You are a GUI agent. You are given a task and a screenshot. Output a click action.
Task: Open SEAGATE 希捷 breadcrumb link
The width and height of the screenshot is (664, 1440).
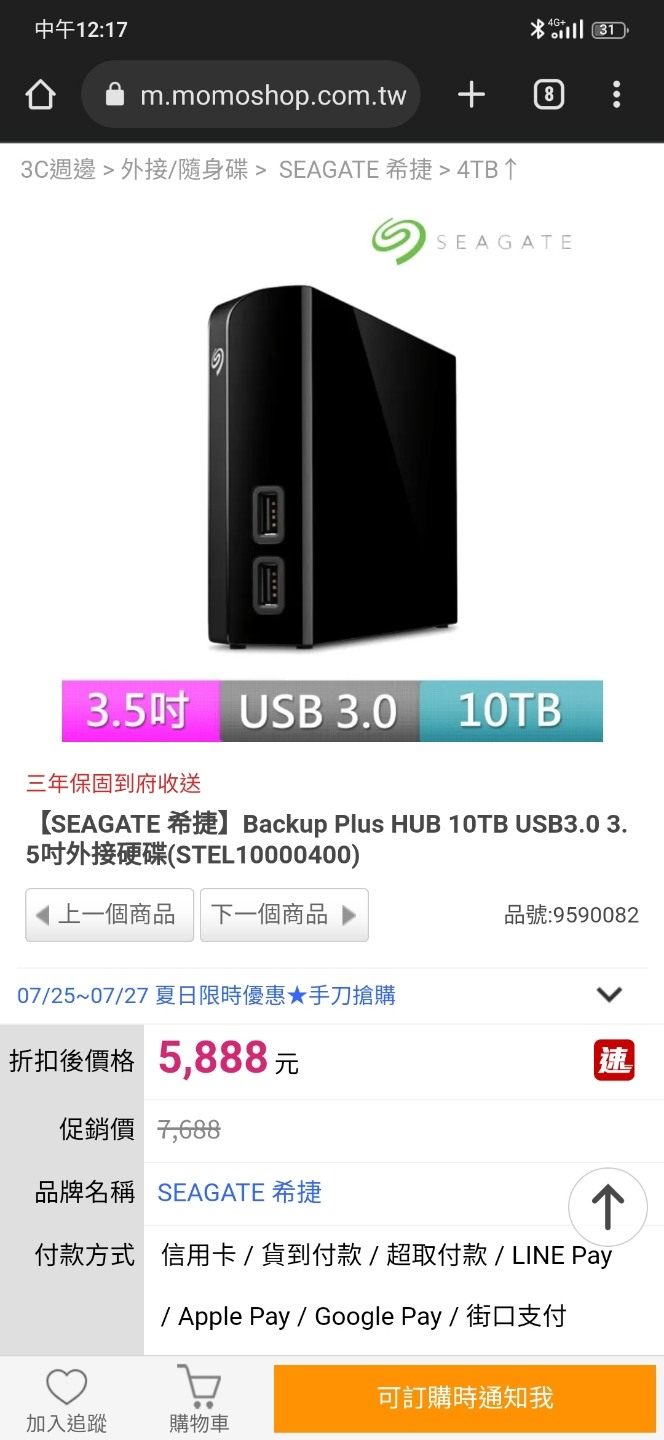[x=355, y=170]
